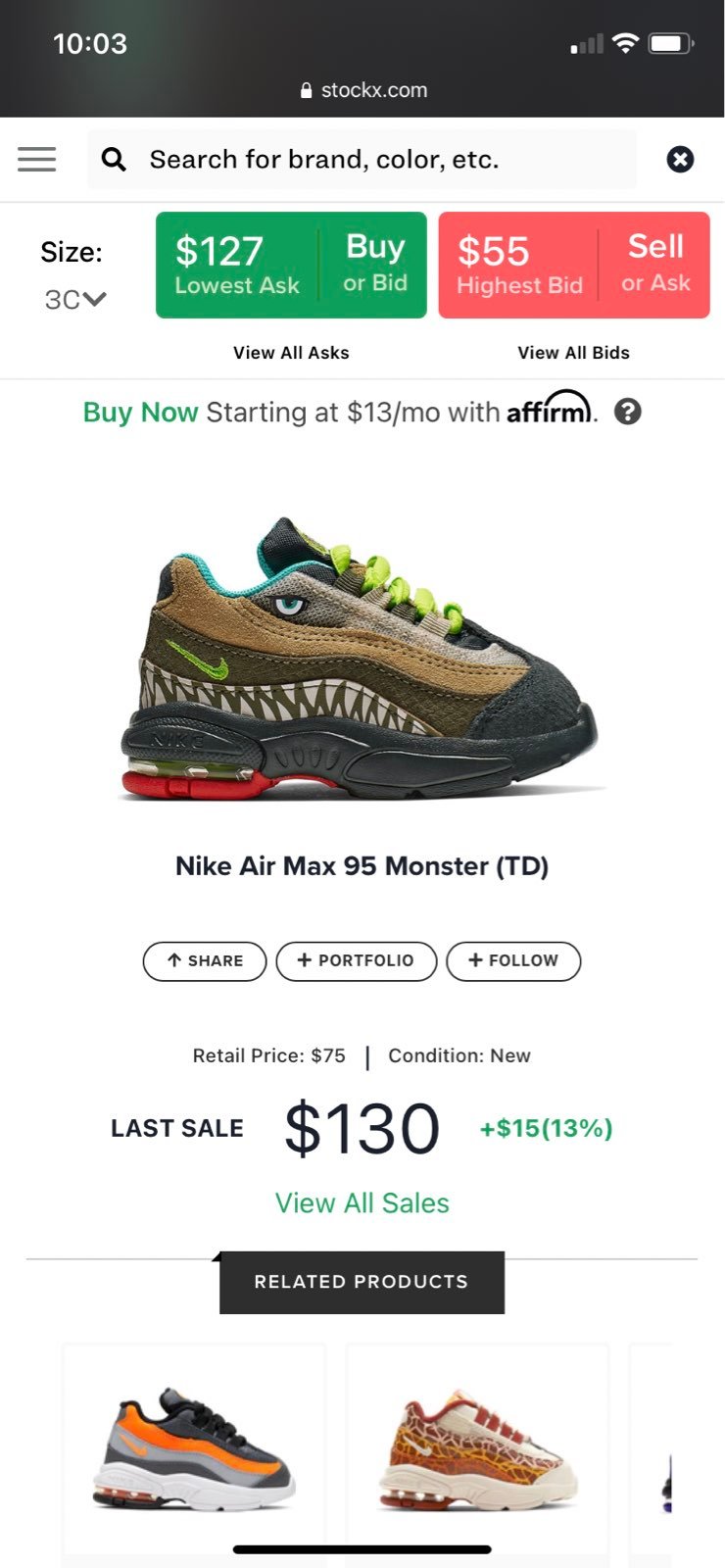This screenshot has width=725, height=1568.
Task: Open the Affirm help question mark
Action: [x=628, y=412]
